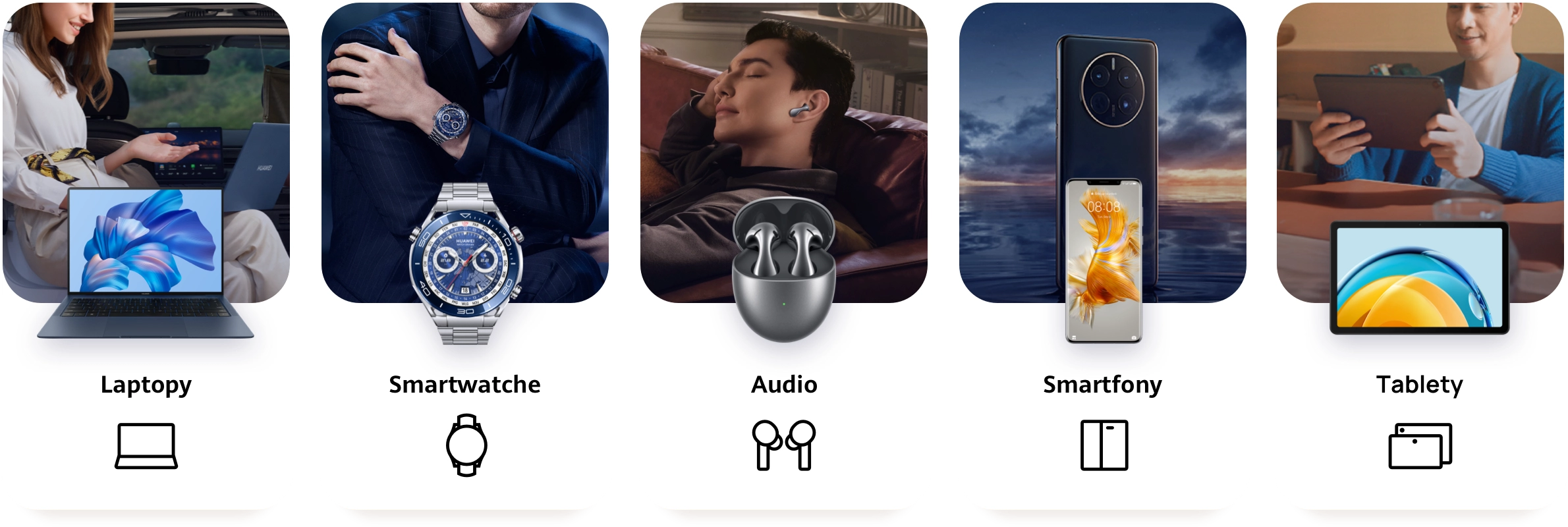Select the Audio category card
1568x527 pixels.
click(784, 384)
